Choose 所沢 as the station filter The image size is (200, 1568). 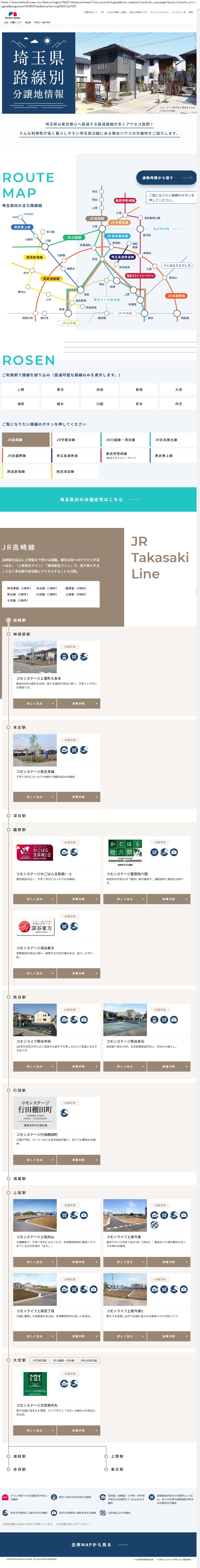[178, 404]
